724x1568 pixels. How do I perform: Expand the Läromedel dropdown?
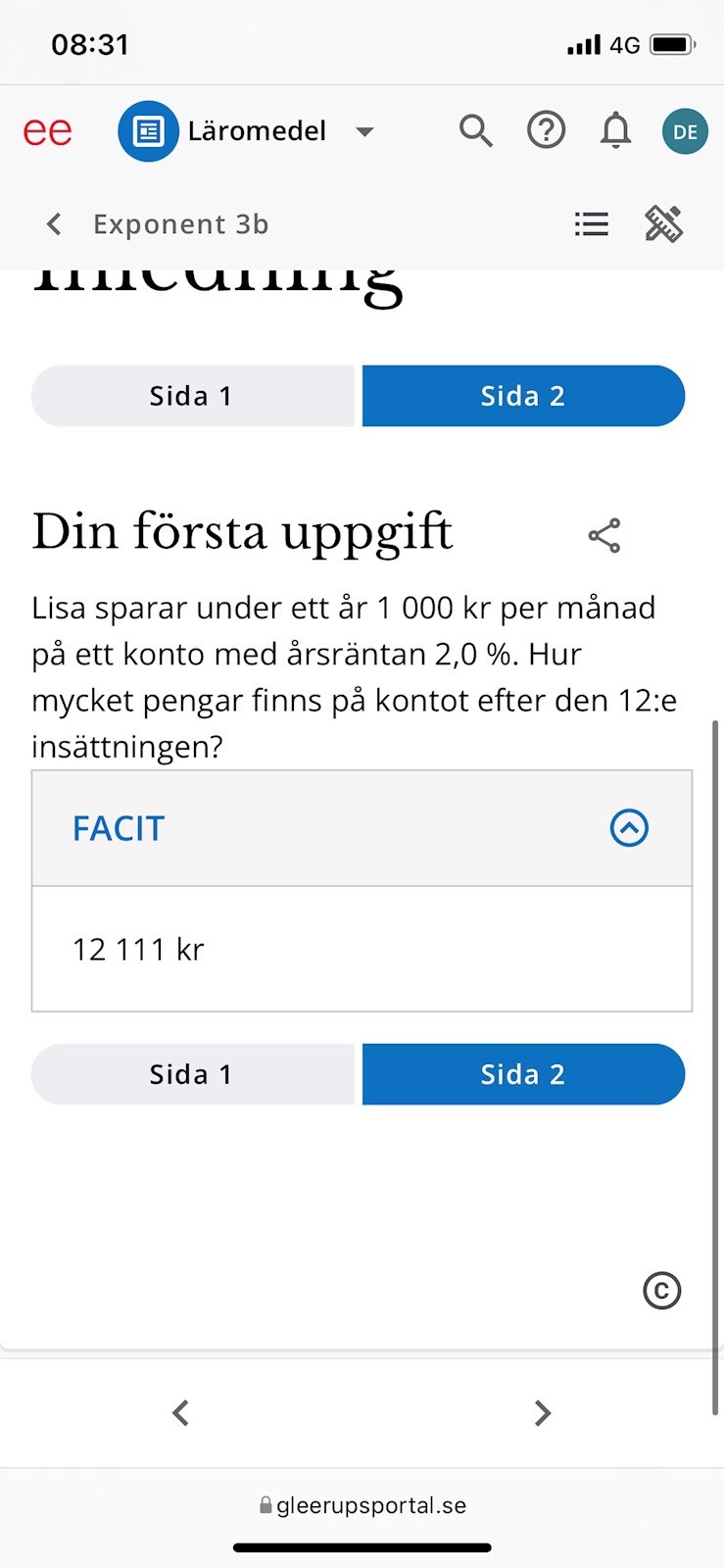click(x=364, y=131)
